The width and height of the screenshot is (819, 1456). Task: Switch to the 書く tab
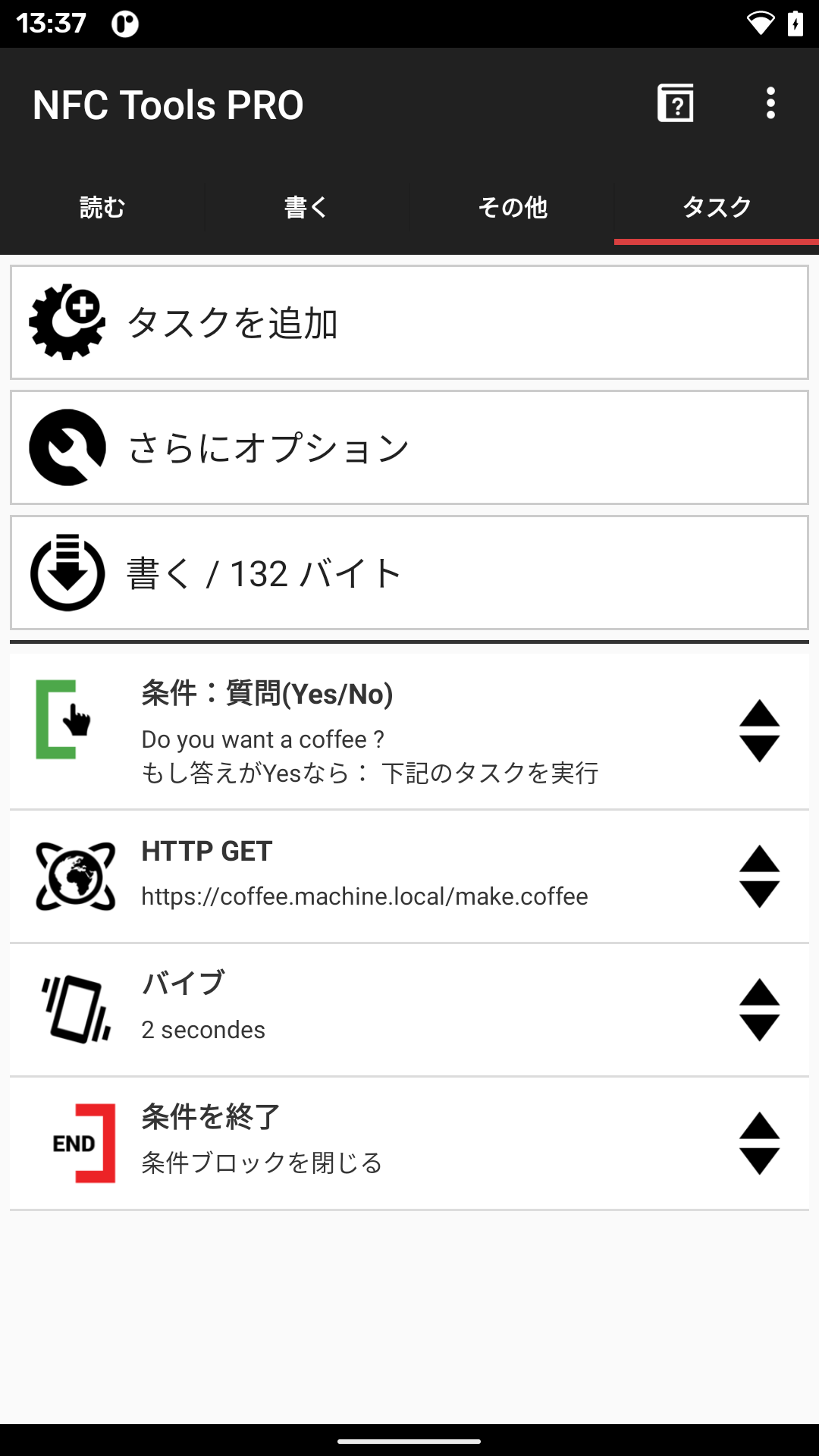(306, 208)
